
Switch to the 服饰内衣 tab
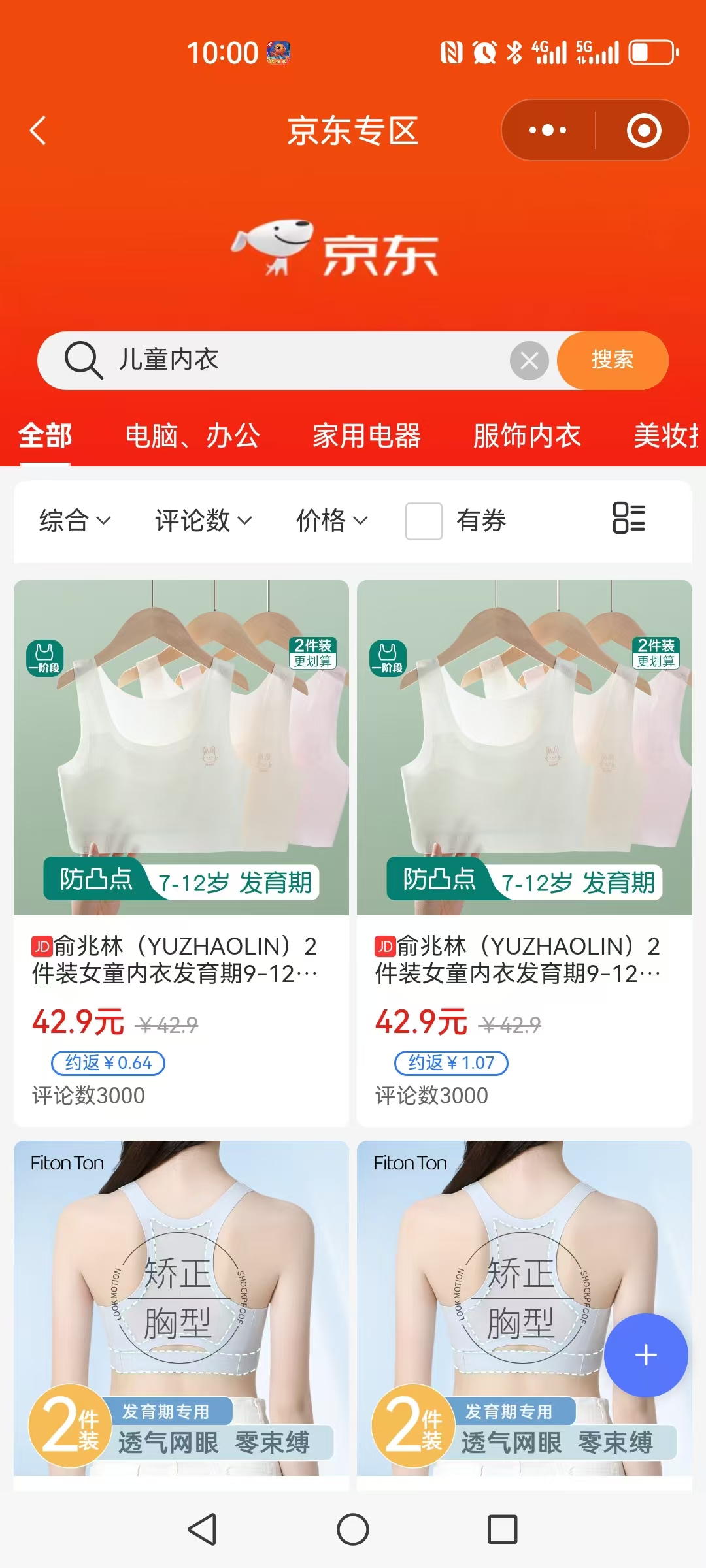tap(527, 436)
